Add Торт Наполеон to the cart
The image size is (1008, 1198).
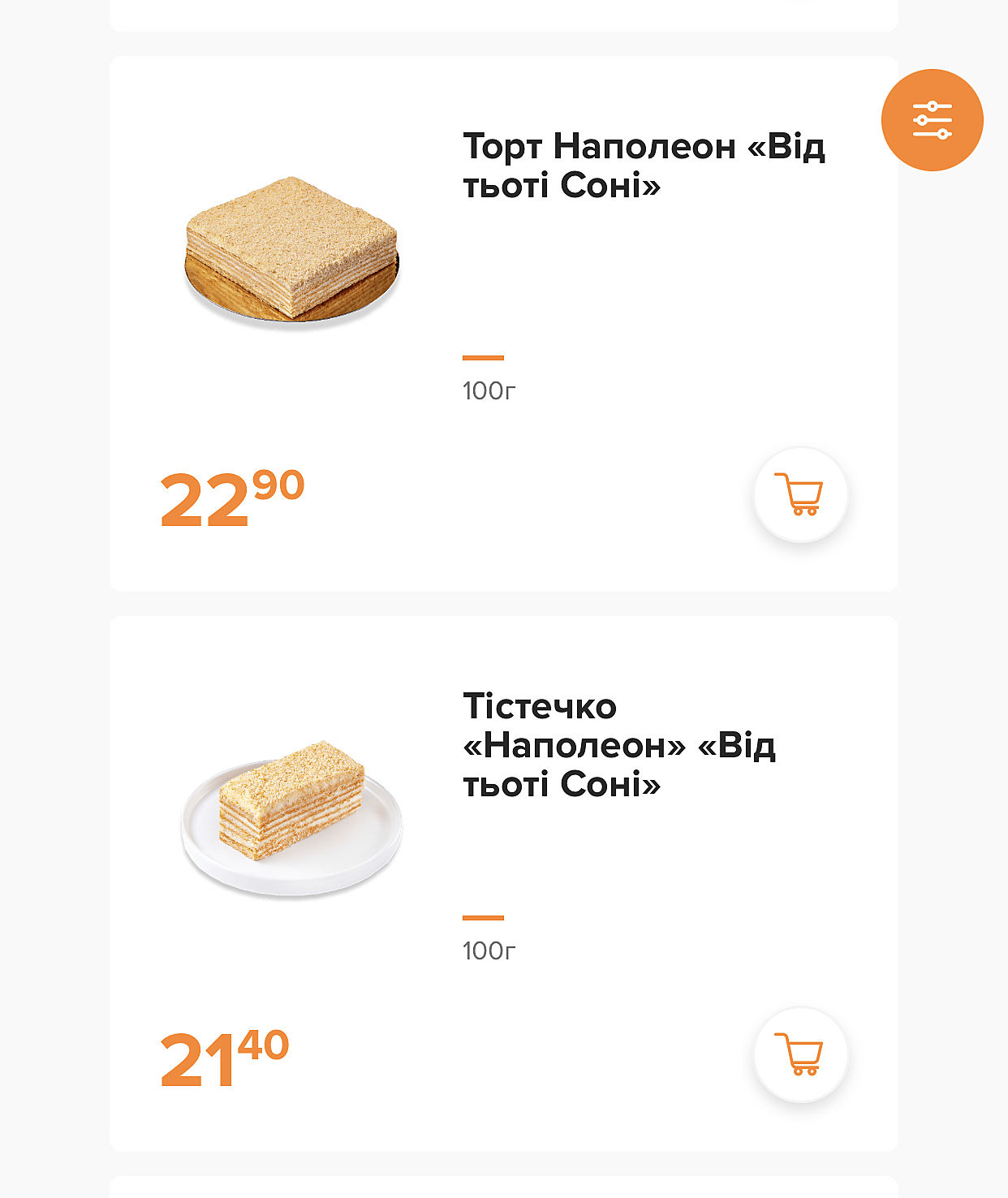pos(800,494)
